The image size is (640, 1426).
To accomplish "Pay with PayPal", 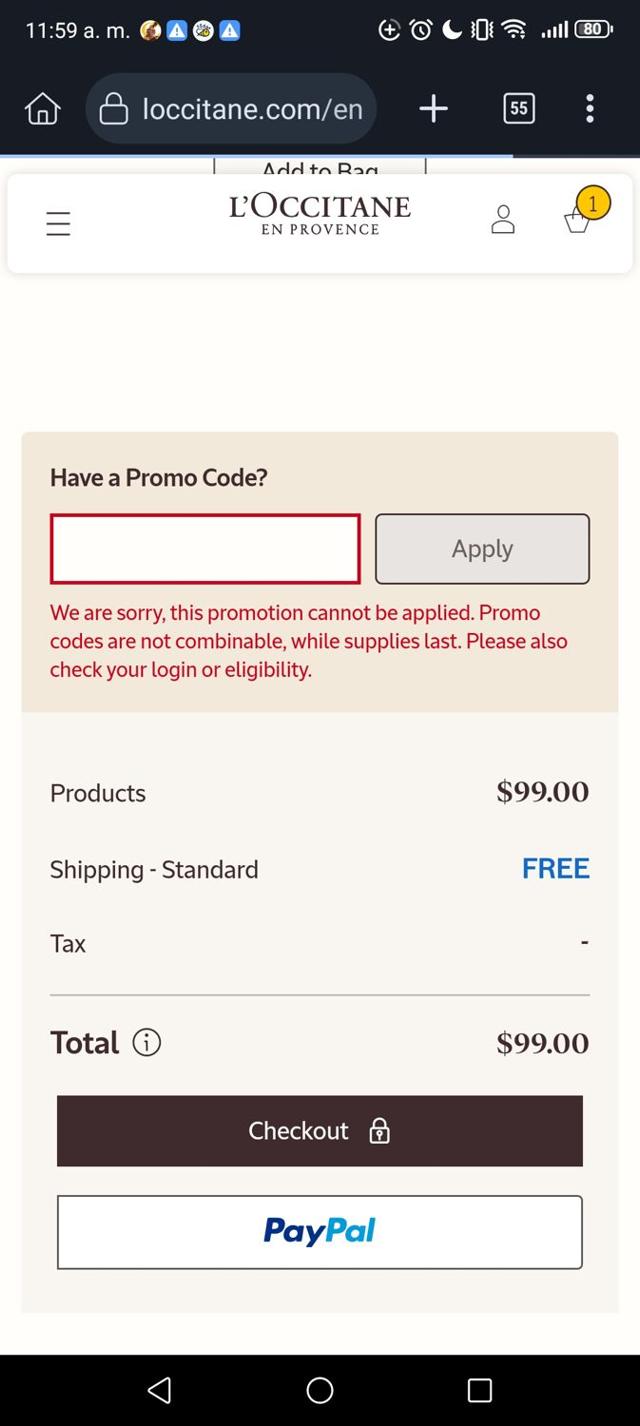I will (320, 1232).
